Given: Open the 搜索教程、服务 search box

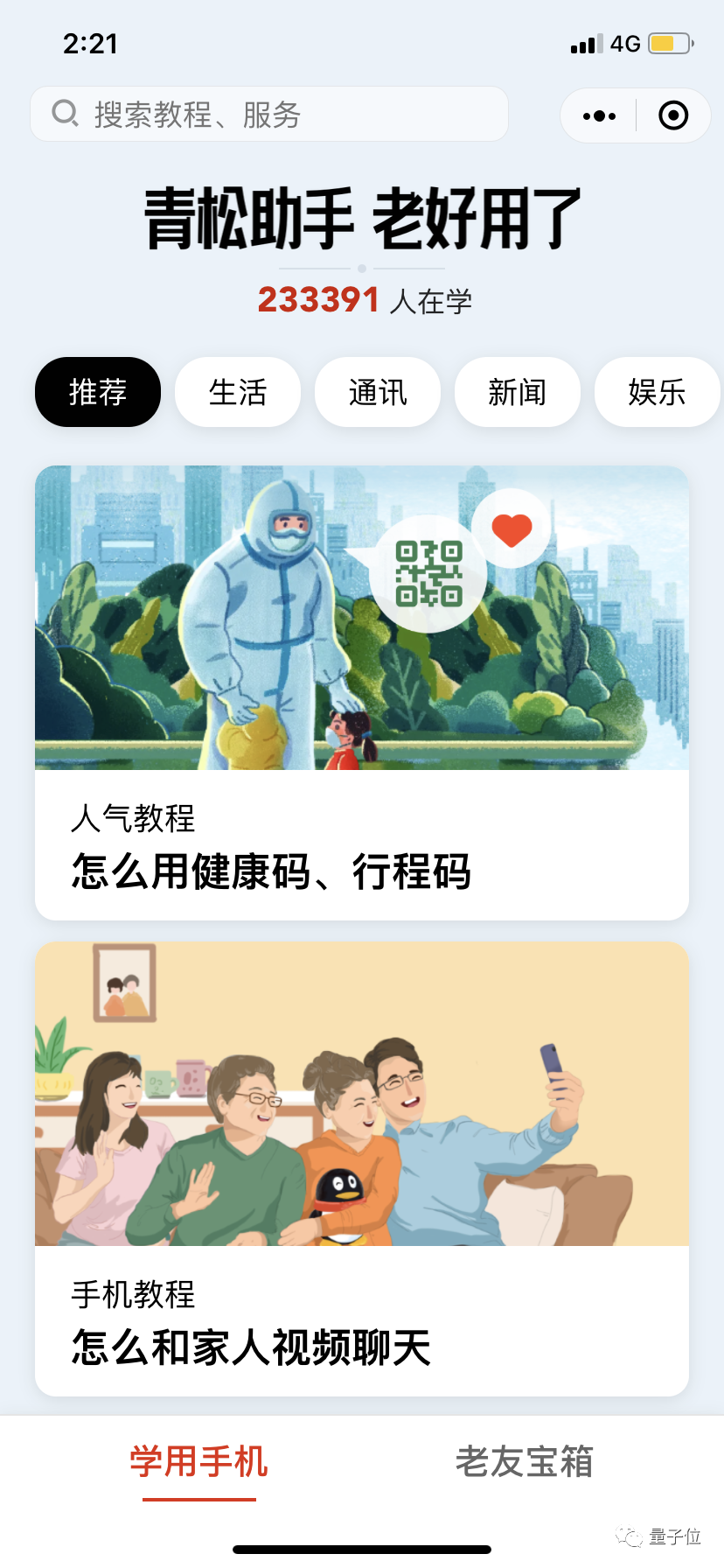Looking at the screenshot, I should coord(269,115).
